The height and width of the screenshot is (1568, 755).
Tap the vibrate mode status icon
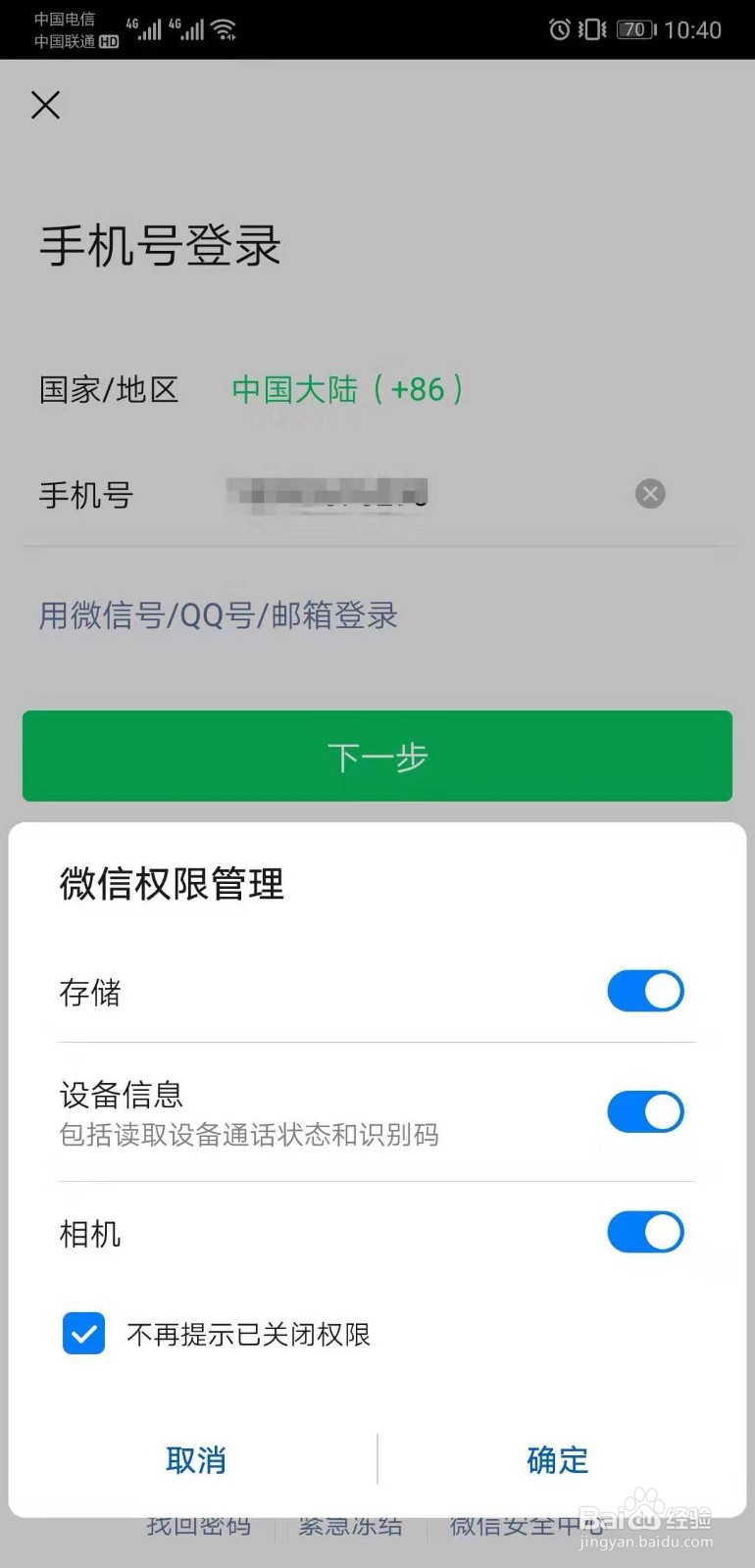click(x=589, y=29)
